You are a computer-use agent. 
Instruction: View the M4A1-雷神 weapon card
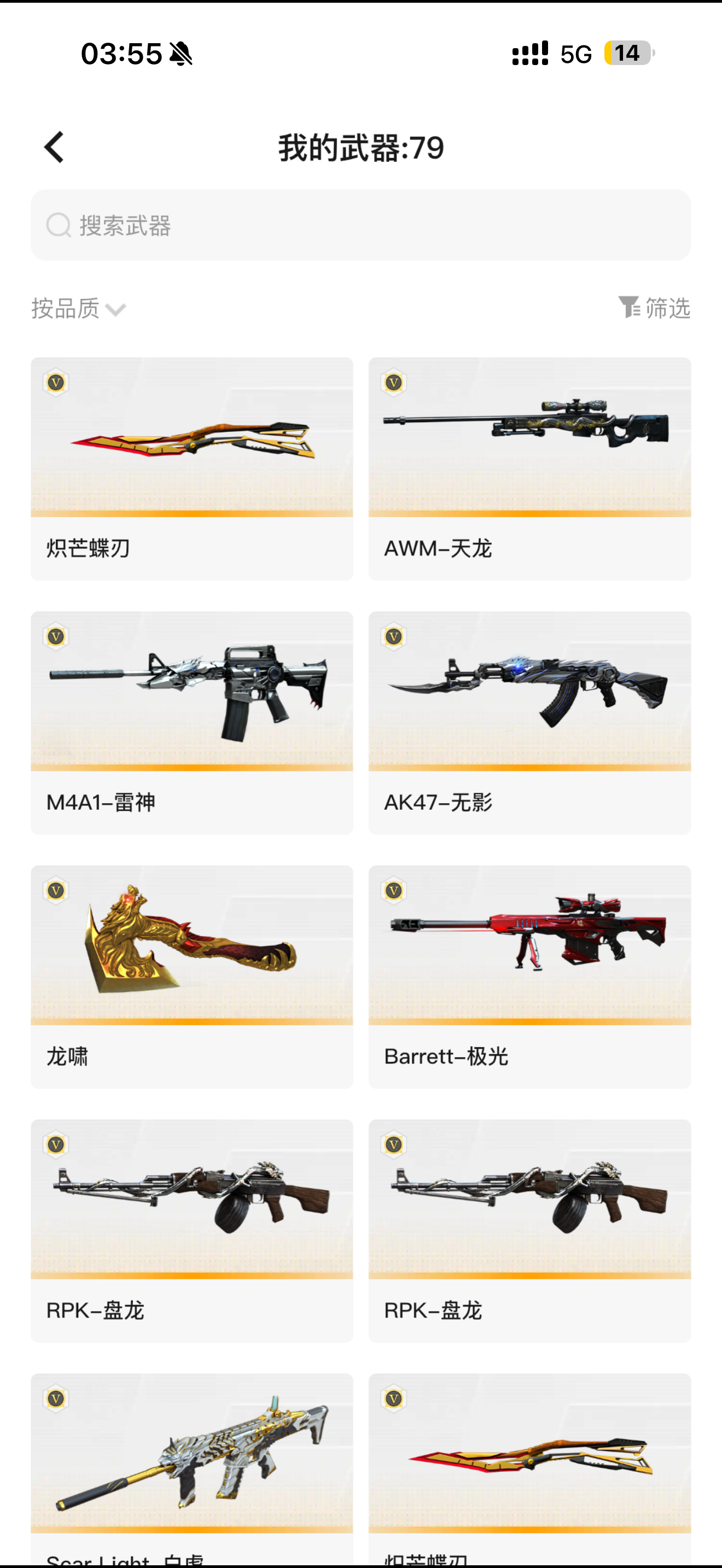coord(192,722)
